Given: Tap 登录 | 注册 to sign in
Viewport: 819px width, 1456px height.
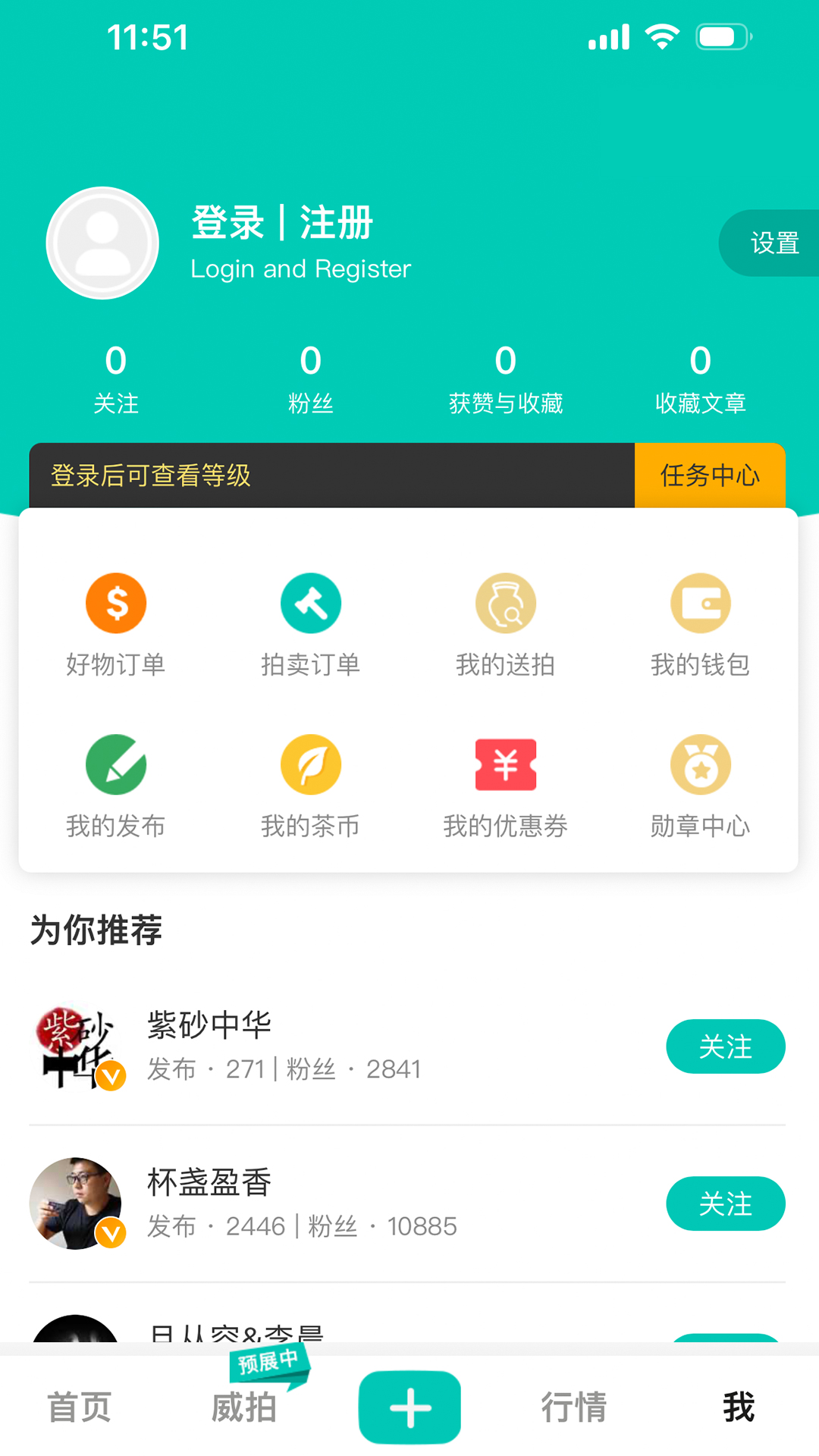Looking at the screenshot, I should pos(281,222).
